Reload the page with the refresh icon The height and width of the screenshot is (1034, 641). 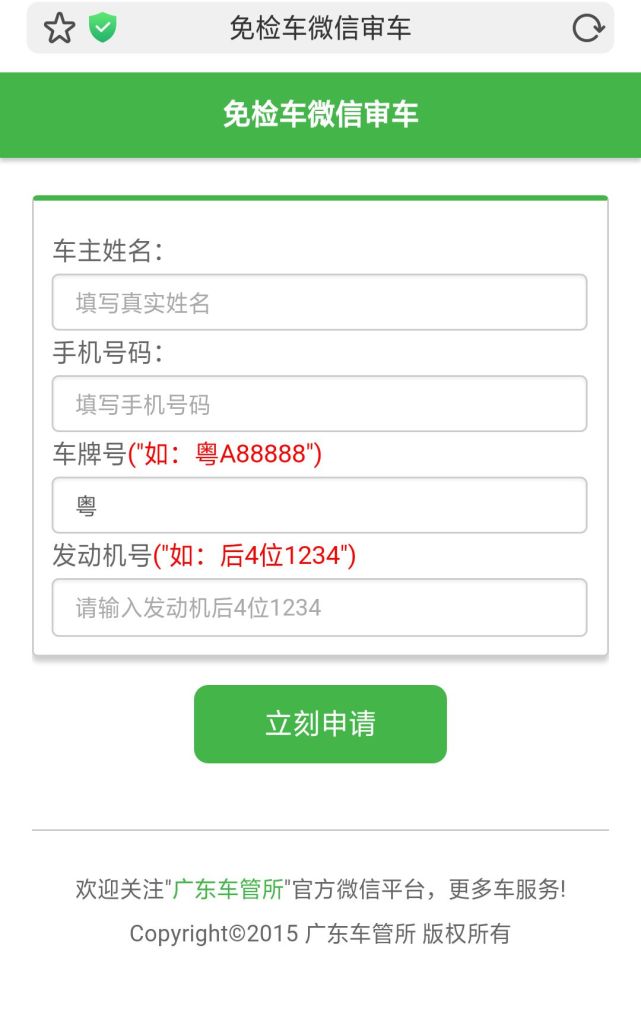pos(588,29)
